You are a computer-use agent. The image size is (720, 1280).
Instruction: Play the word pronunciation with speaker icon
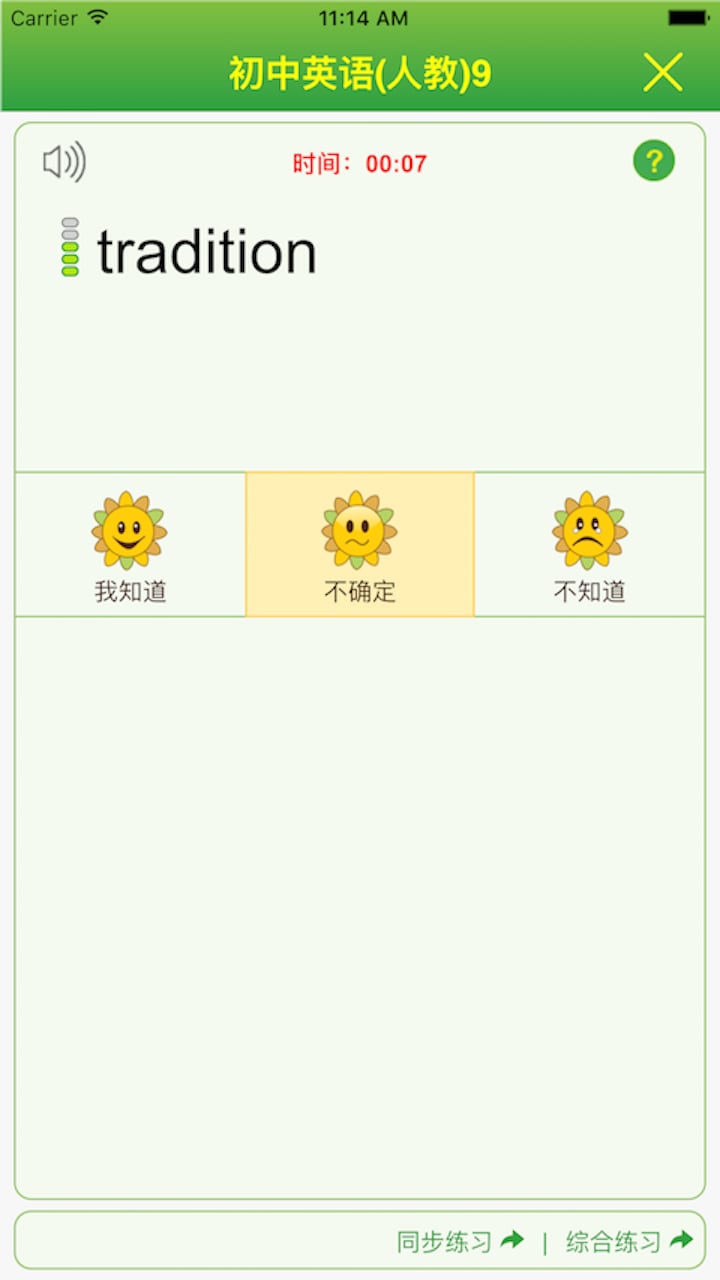point(63,162)
